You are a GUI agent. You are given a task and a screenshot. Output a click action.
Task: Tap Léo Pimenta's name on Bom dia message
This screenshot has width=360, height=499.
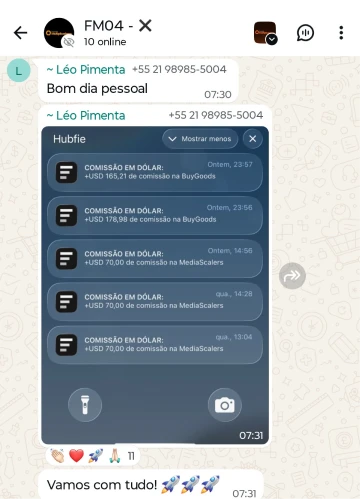coord(86,69)
